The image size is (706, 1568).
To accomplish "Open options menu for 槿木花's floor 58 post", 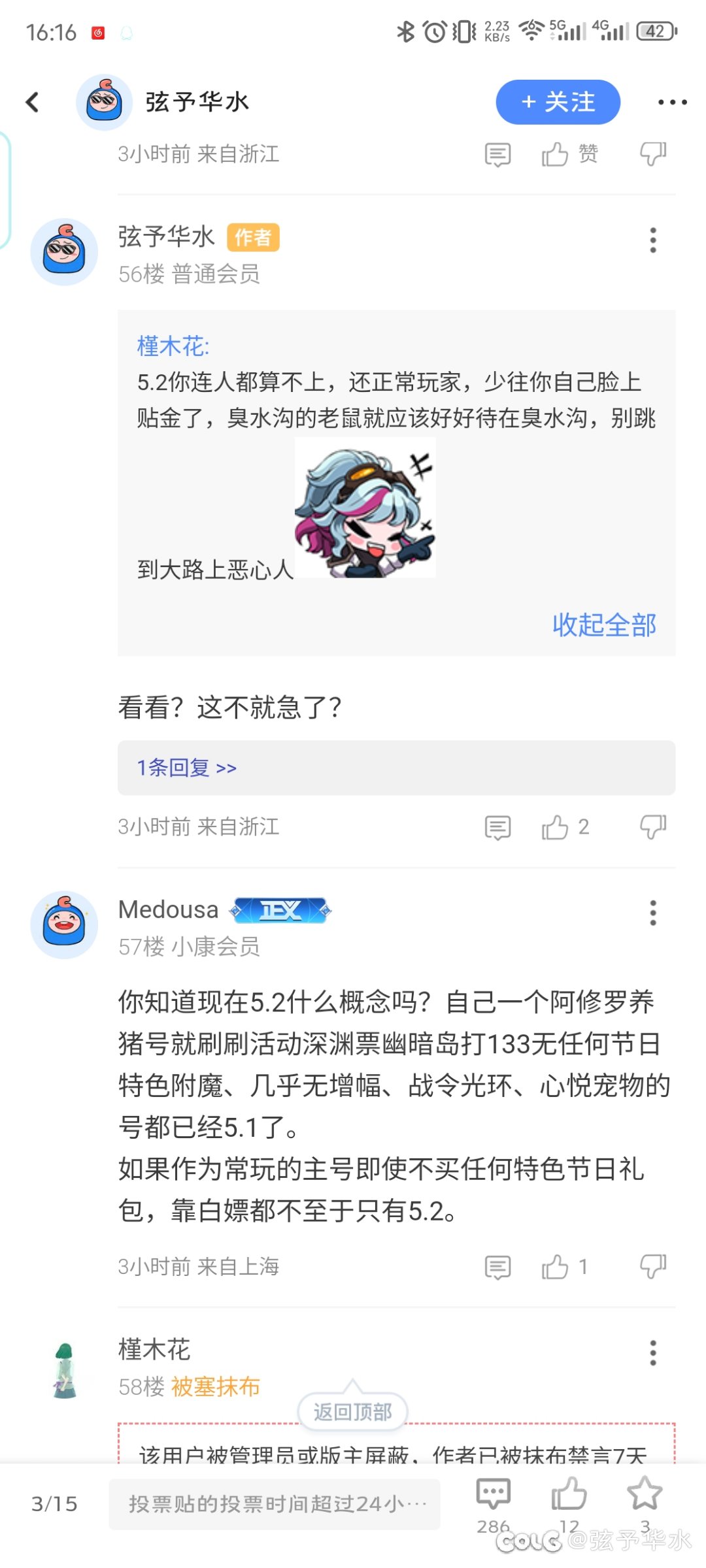I will pyautogui.click(x=652, y=1352).
